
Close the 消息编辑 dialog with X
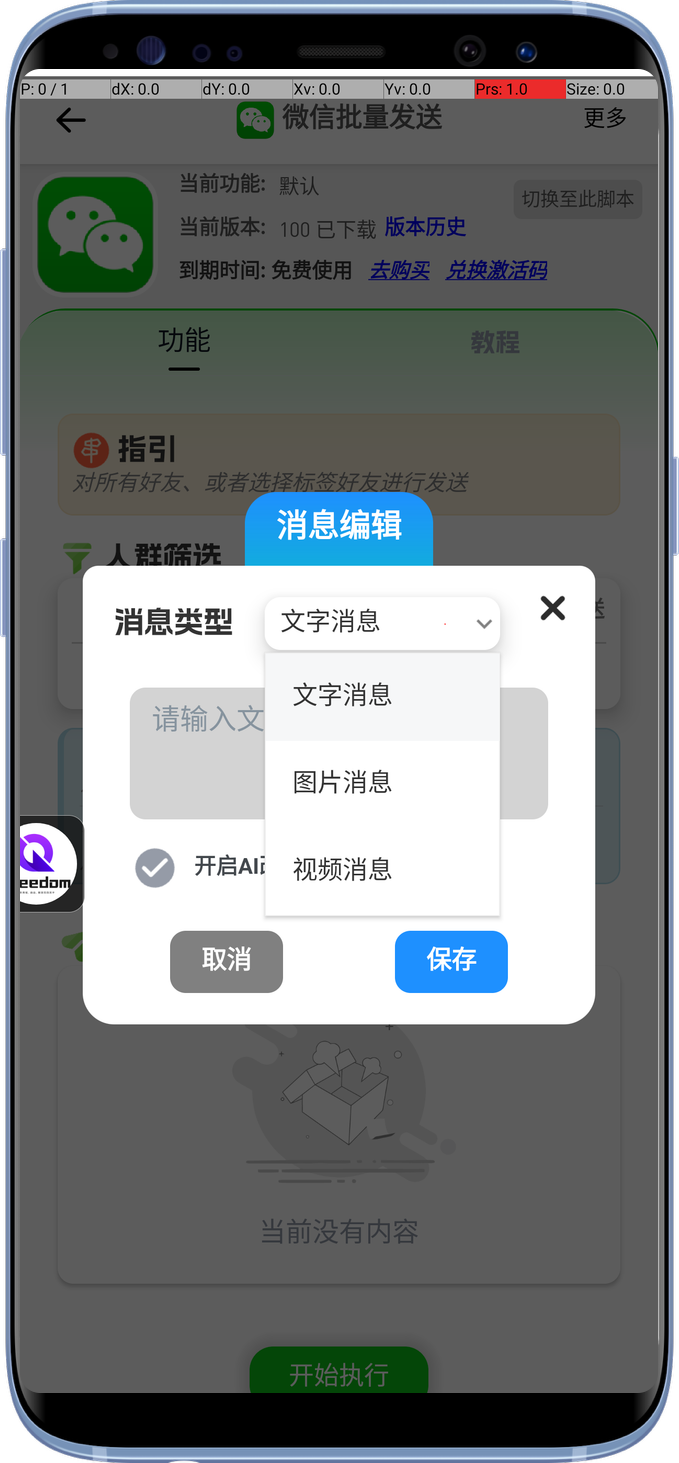(x=552, y=608)
